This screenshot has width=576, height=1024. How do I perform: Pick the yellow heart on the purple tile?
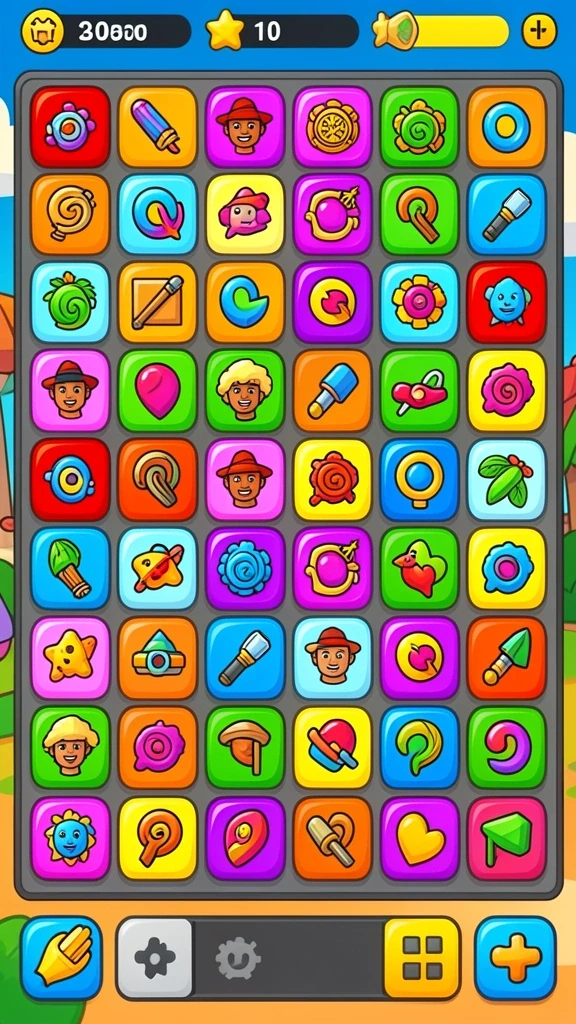click(x=419, y=839)
